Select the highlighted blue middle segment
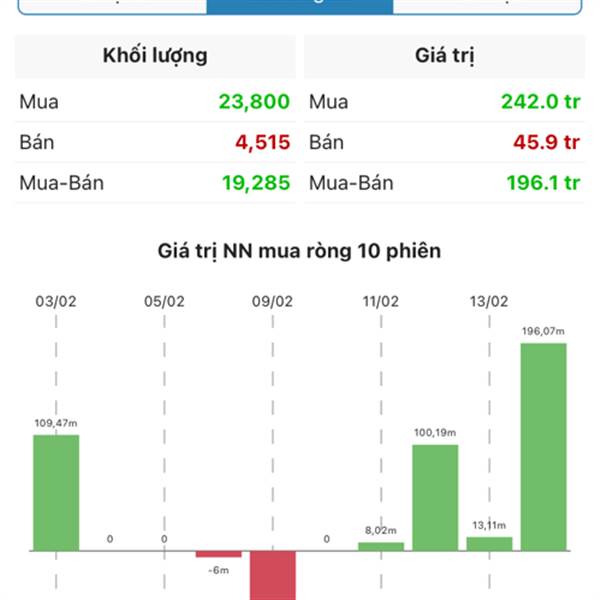This screenshot has width=600, height=600. tap(299, 5)
